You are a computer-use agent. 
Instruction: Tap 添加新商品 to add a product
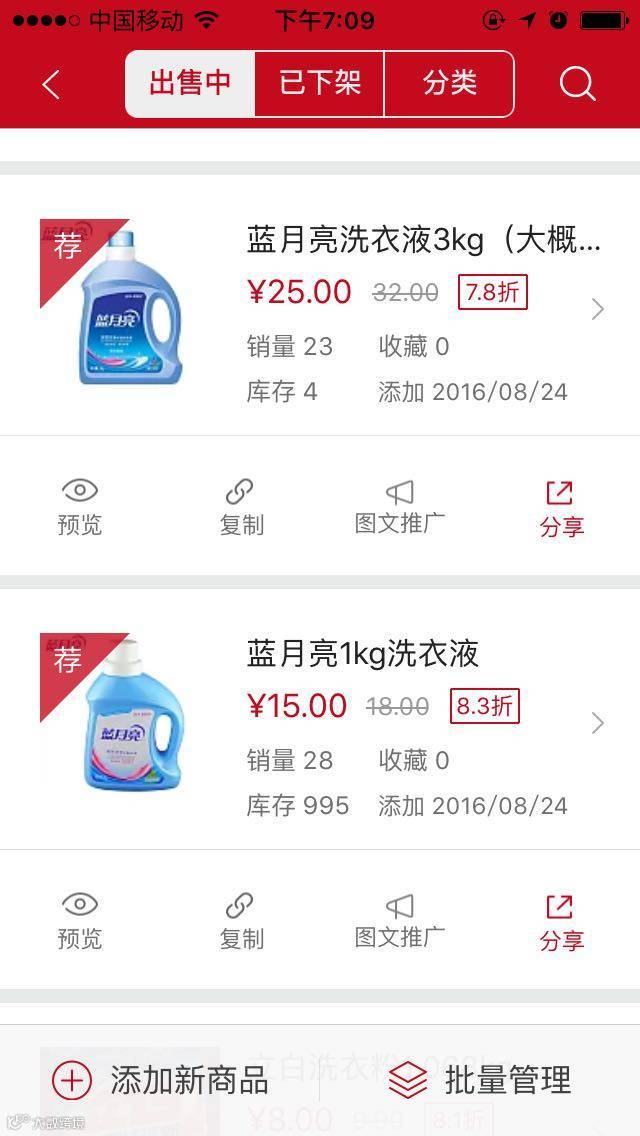pyautogui.click(x=160, y=1080)
